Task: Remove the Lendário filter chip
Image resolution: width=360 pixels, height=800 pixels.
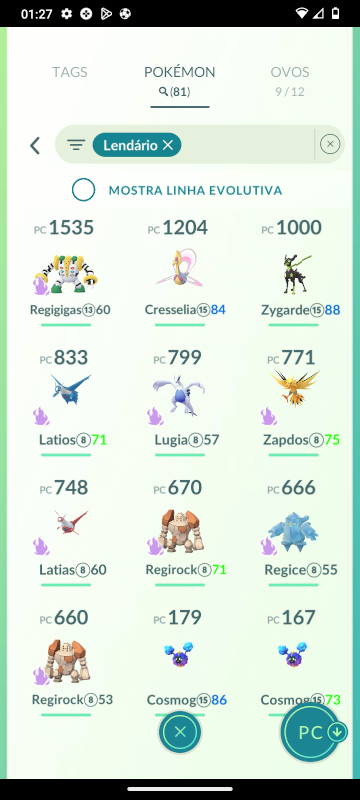Action: click(x=167, y=145)
